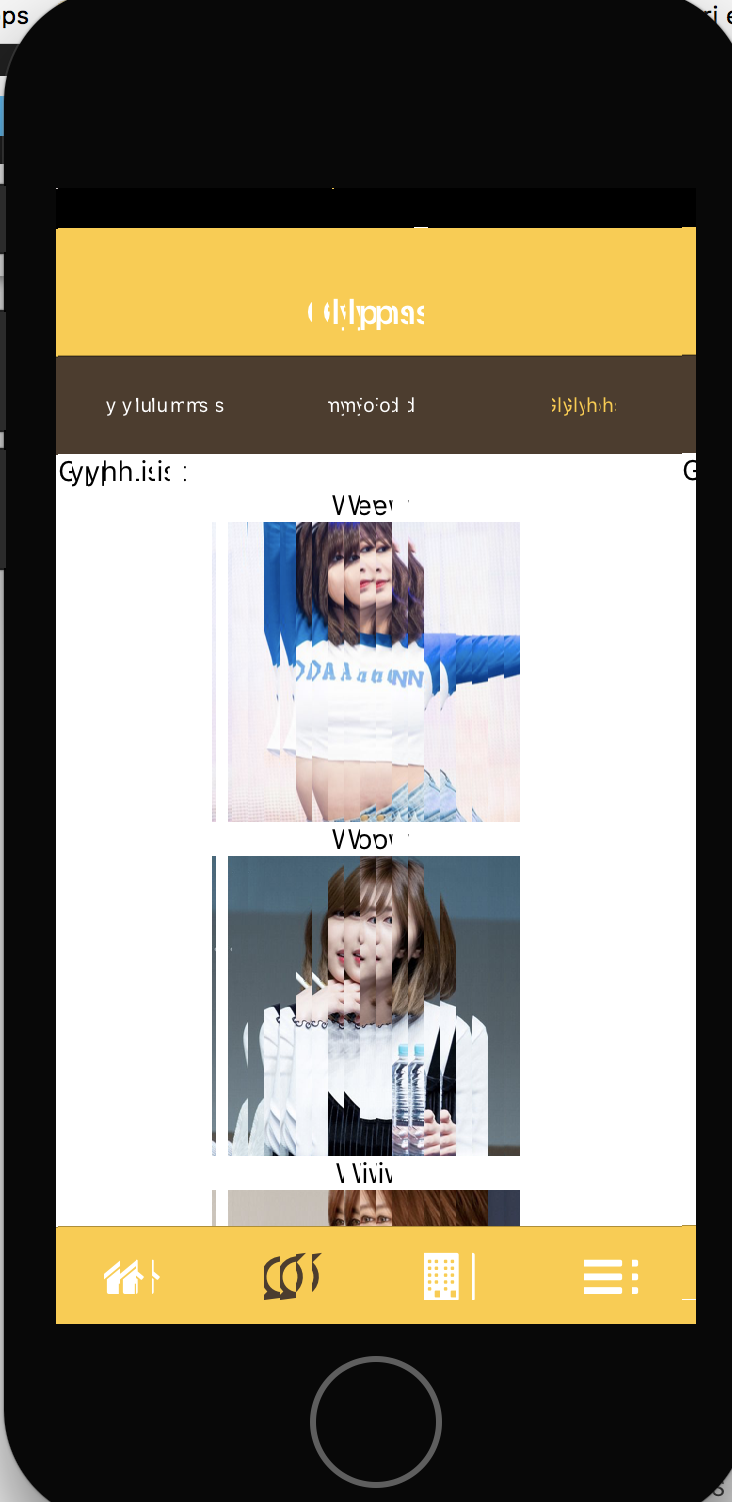Open the partly visible photo with glasses
Screen dimensions: 732x1502
pyautogui.click(x=366, y=1208)
